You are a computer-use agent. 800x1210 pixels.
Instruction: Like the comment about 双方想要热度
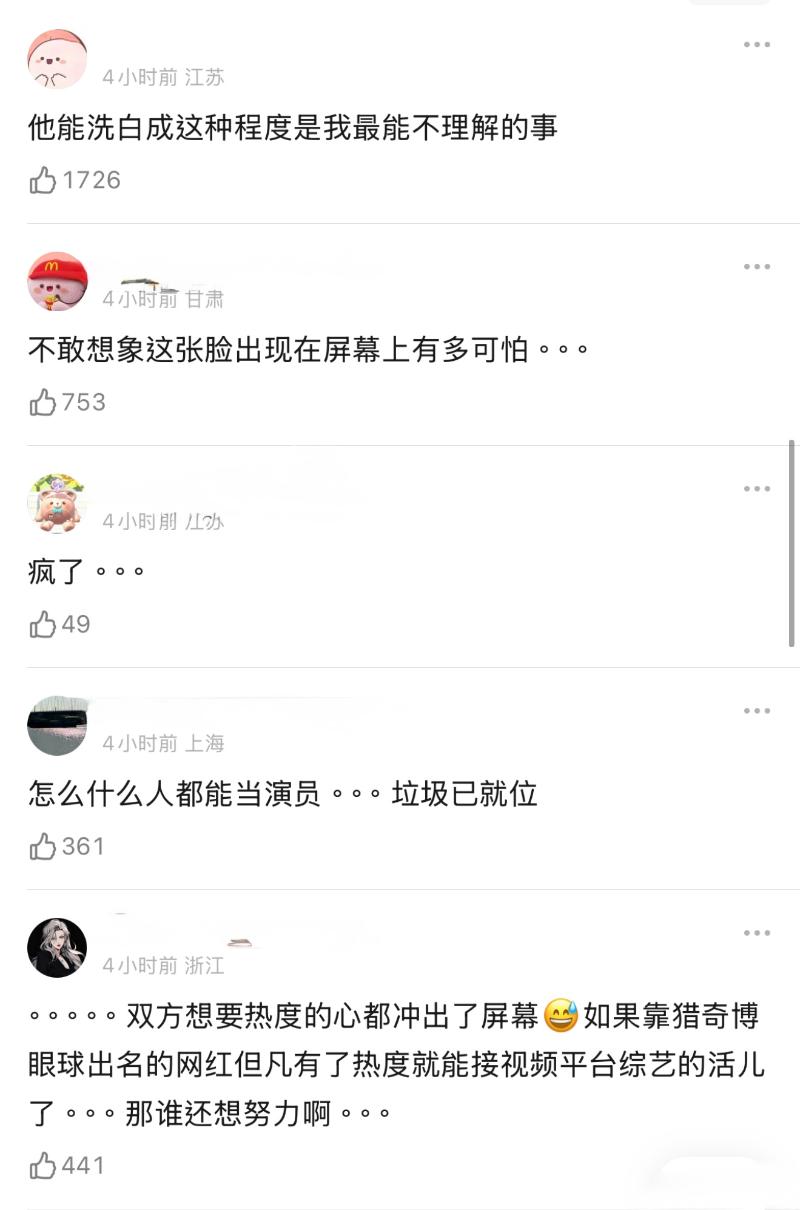[x=43, y=1165]
